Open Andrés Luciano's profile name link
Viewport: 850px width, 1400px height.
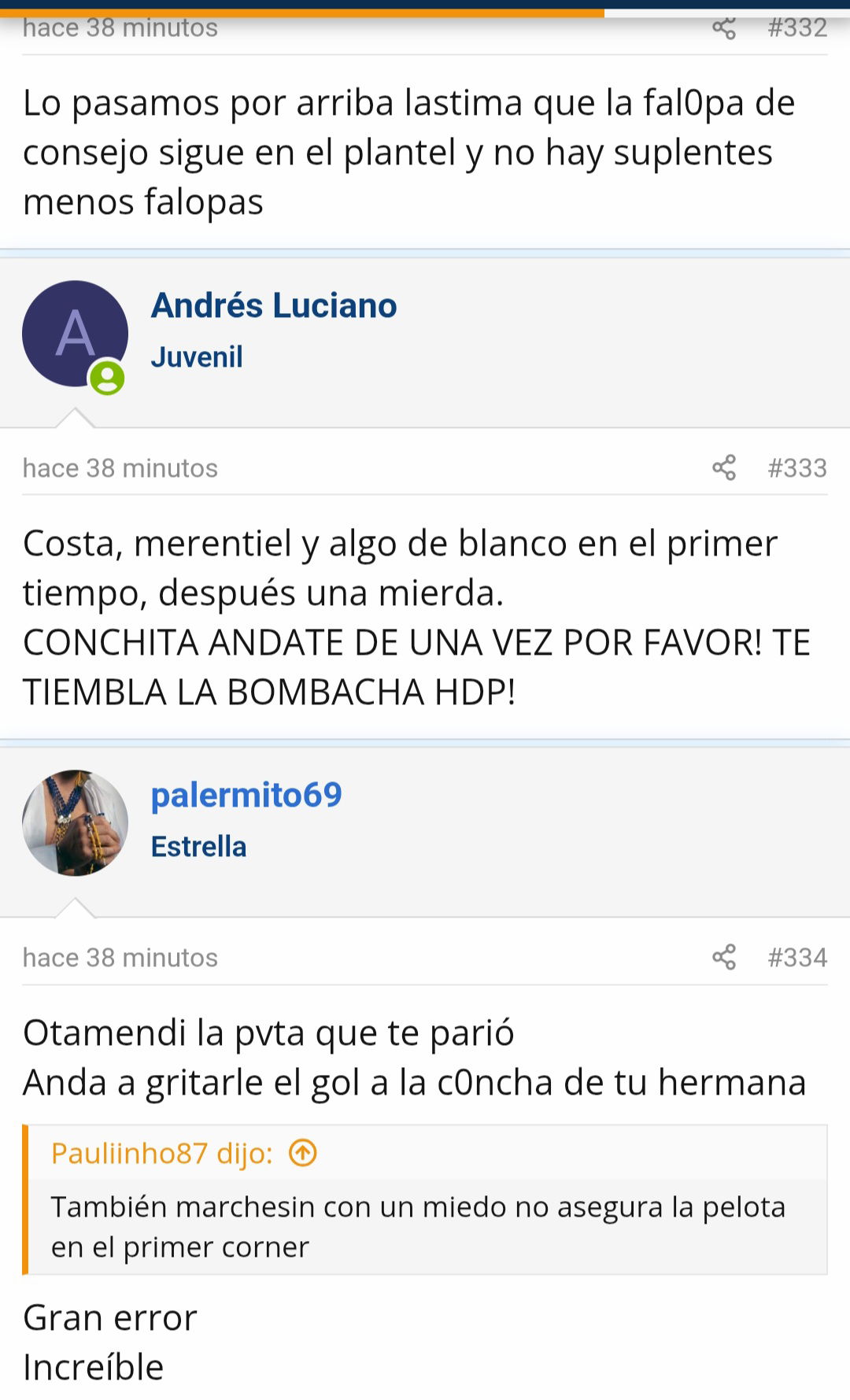(x=274, y=305)
